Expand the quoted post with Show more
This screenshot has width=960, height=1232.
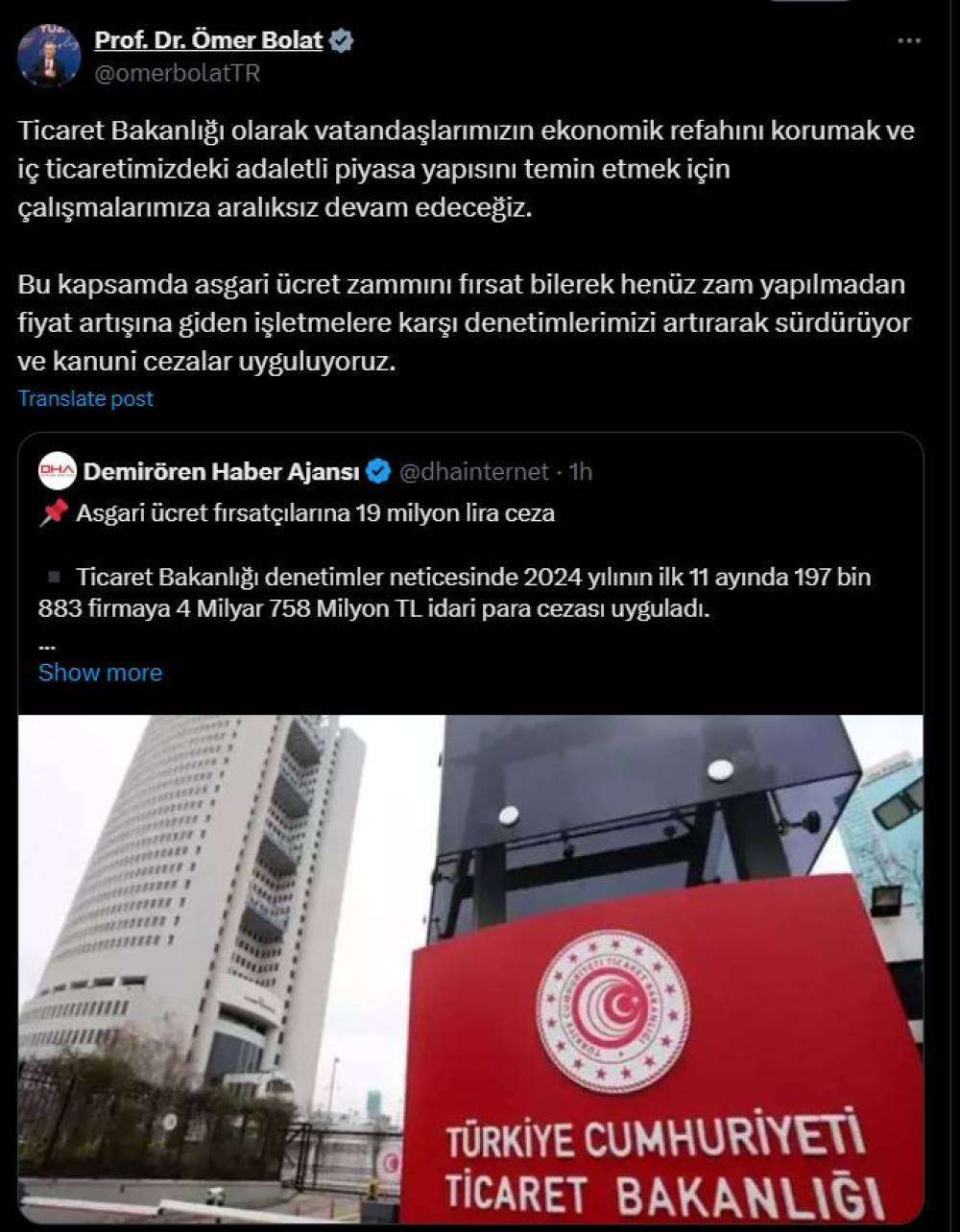click(100, 673)
